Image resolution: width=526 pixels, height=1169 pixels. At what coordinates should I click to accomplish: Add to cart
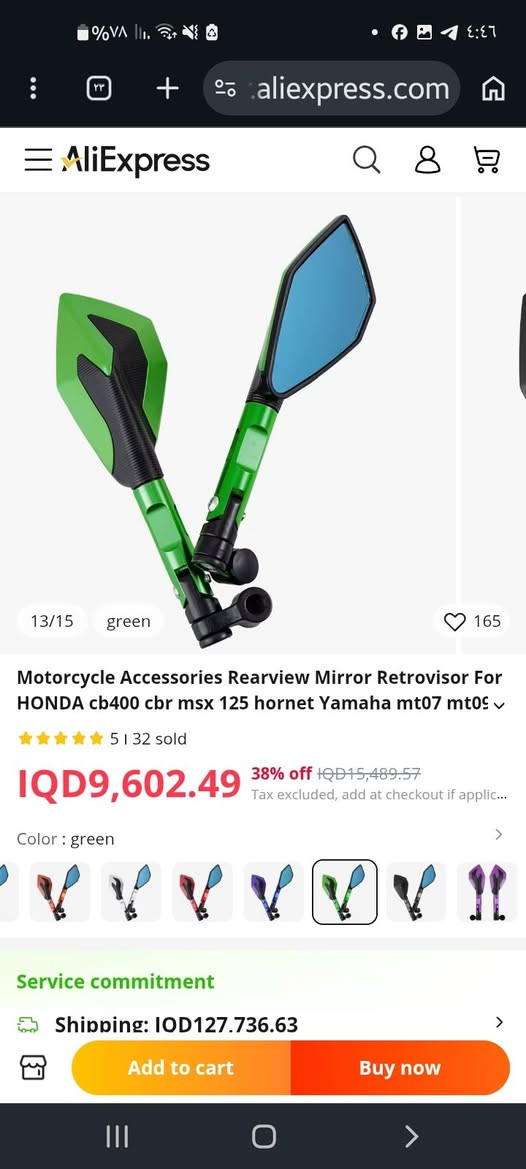[181, 1068]
